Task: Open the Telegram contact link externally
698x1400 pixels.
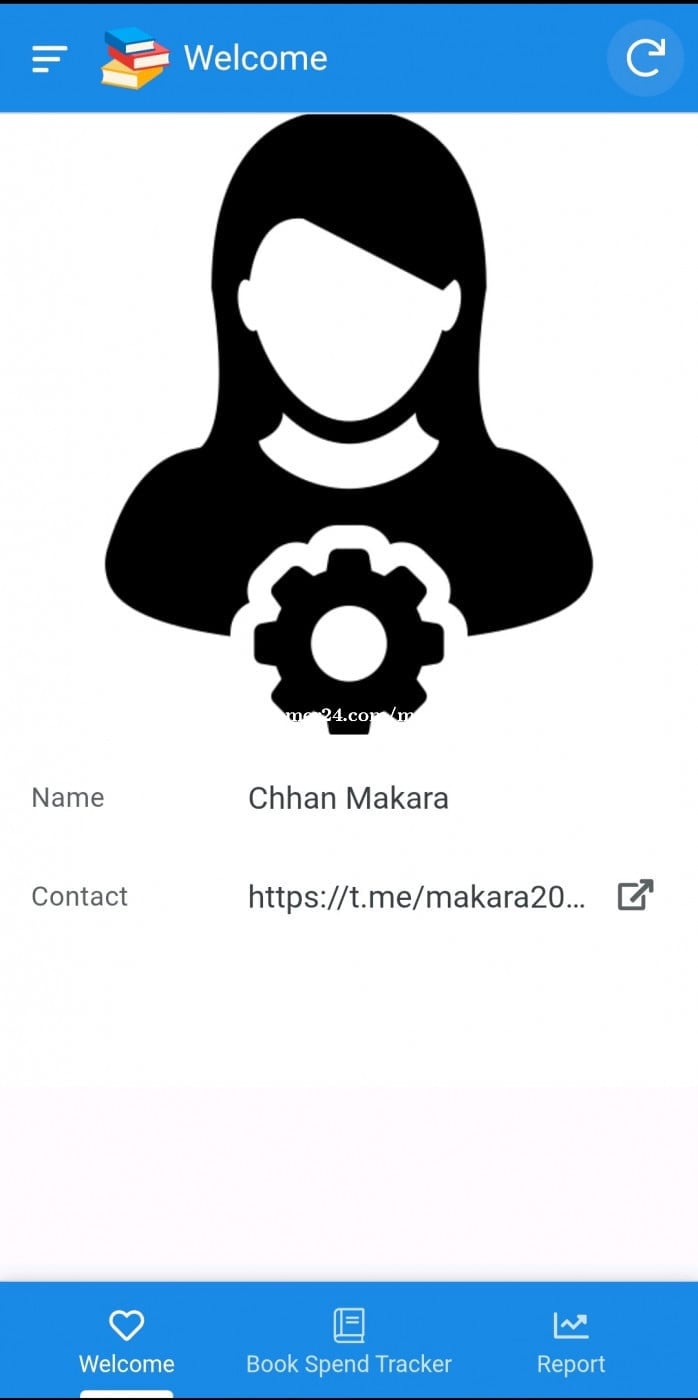Action: pyautogui.click(x=635, y=895)
